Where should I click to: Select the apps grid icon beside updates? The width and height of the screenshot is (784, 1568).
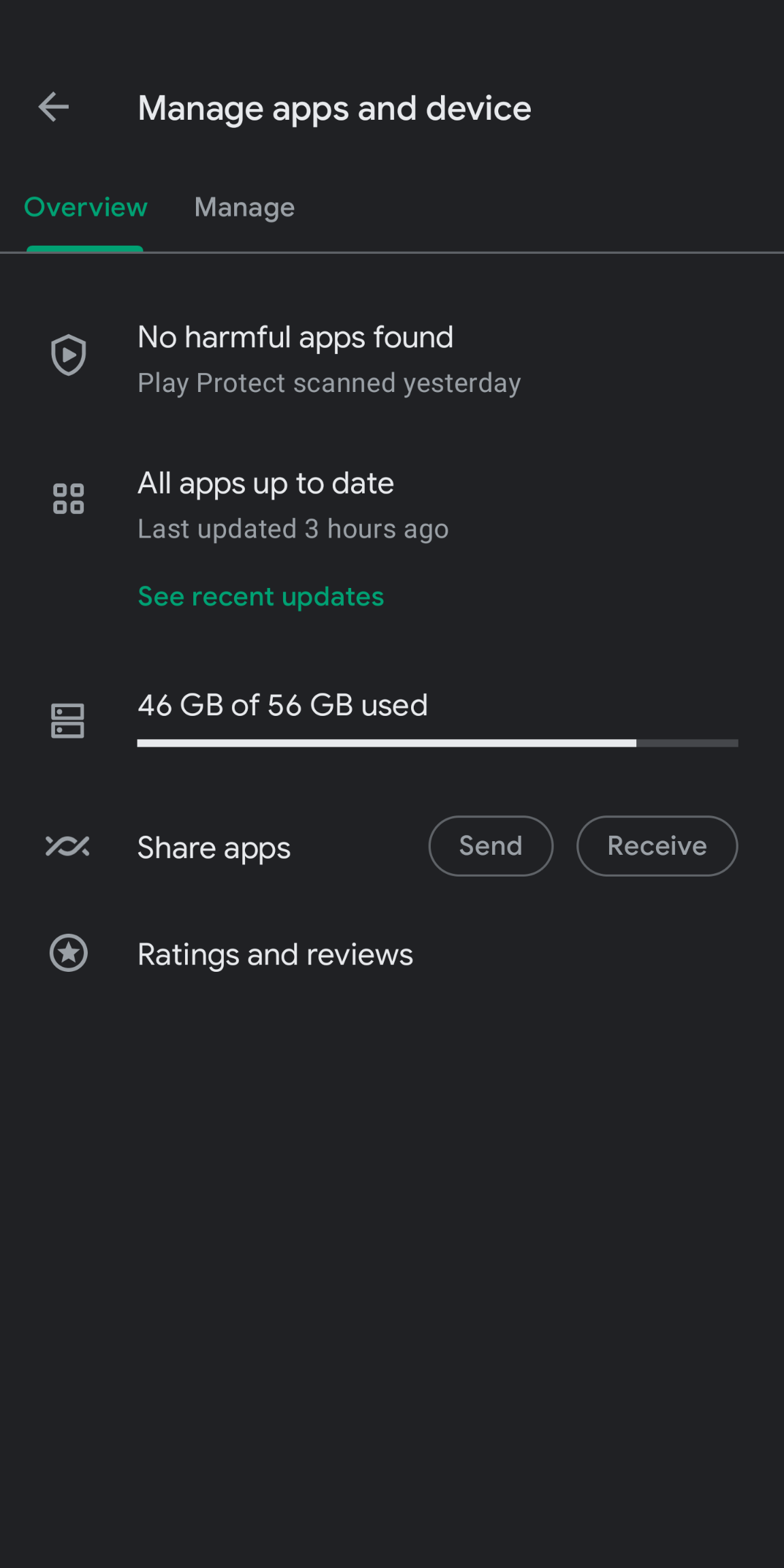coord(68,499)
